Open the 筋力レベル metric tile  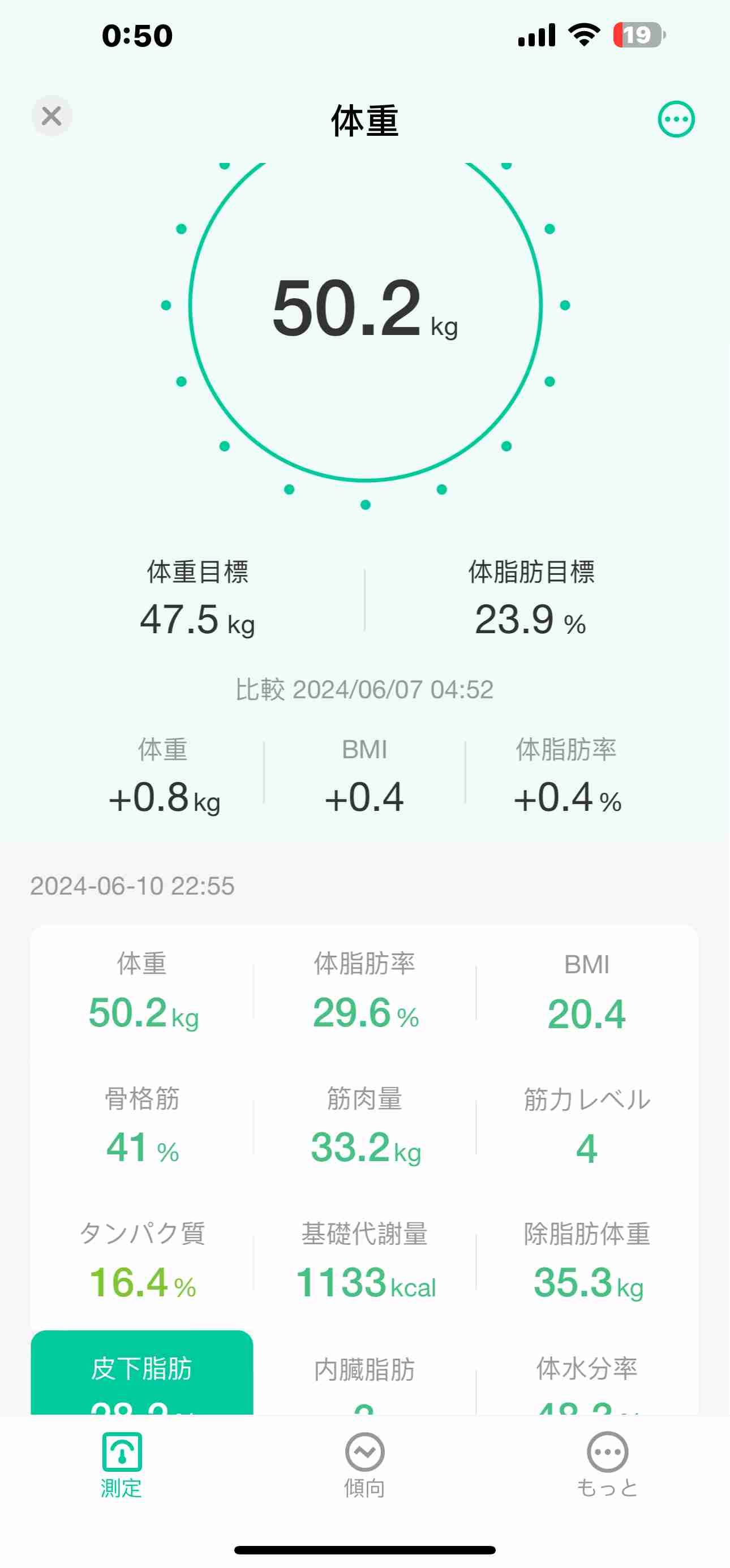coord(587,1127)
